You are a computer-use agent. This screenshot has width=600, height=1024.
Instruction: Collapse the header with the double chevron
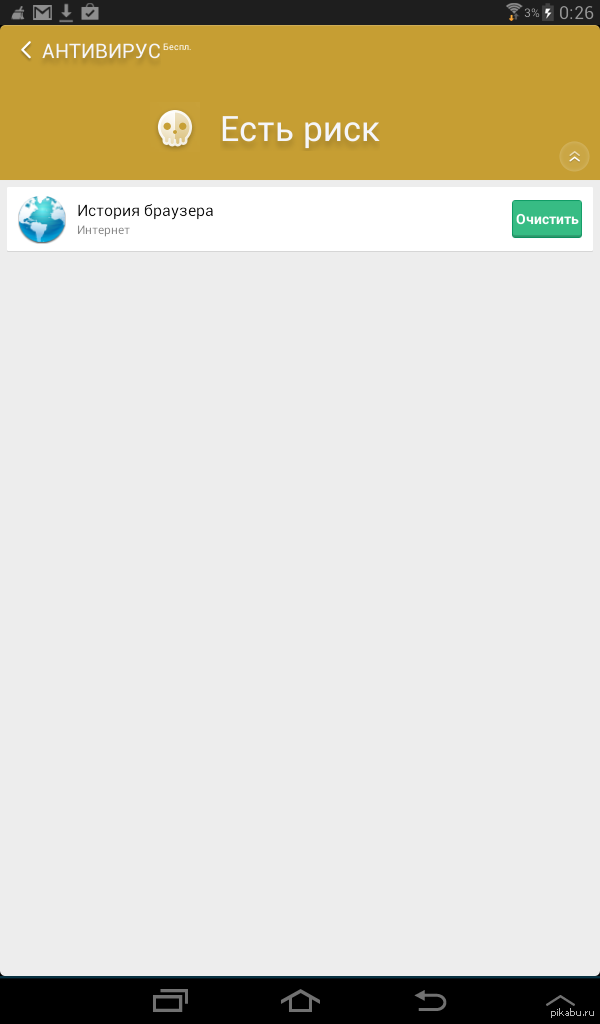(574, 157)
